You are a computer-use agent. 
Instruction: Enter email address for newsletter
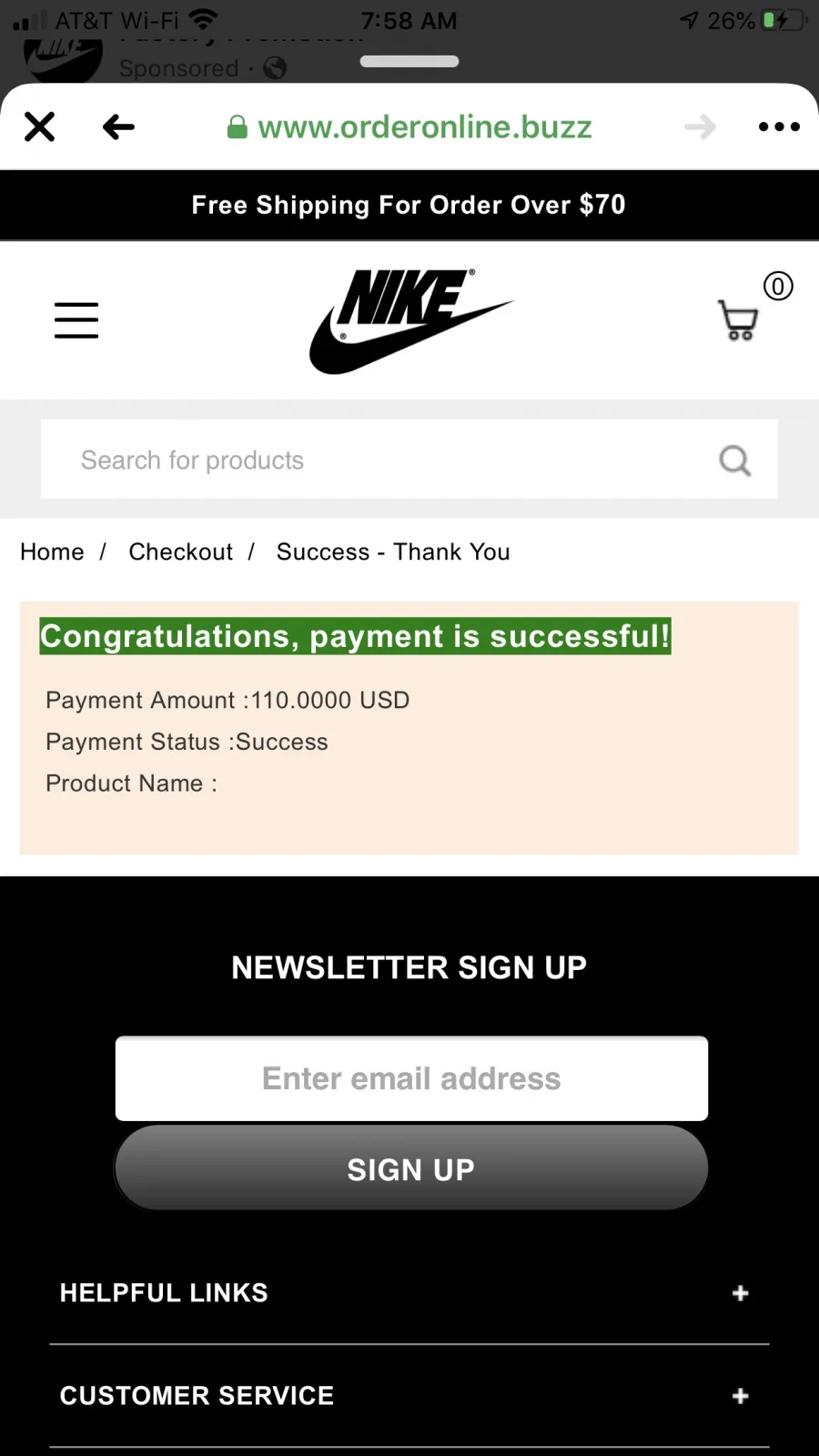coord(411,1078)
